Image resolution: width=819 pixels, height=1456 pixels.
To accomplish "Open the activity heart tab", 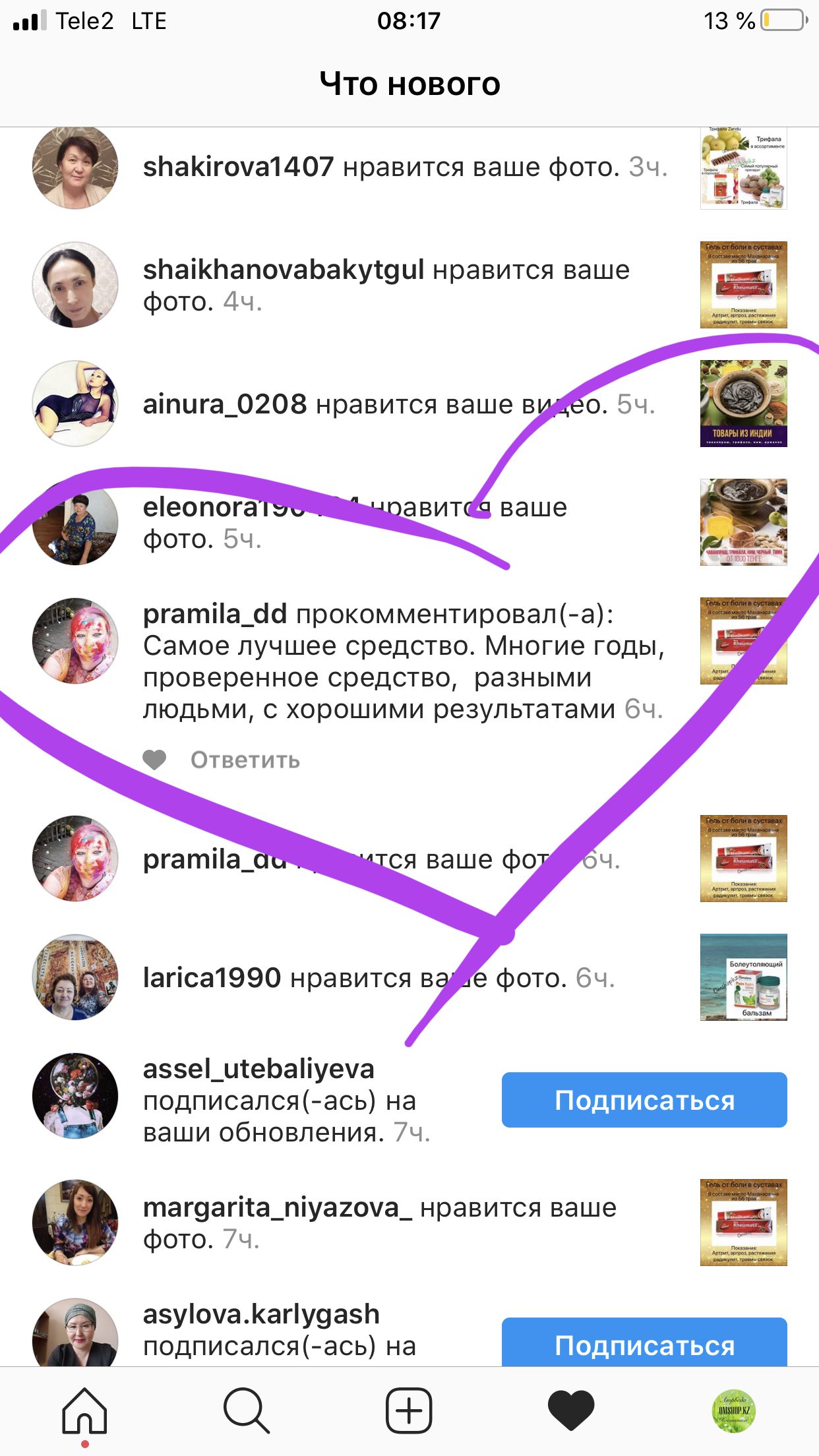I will [x=571, y=1410].
